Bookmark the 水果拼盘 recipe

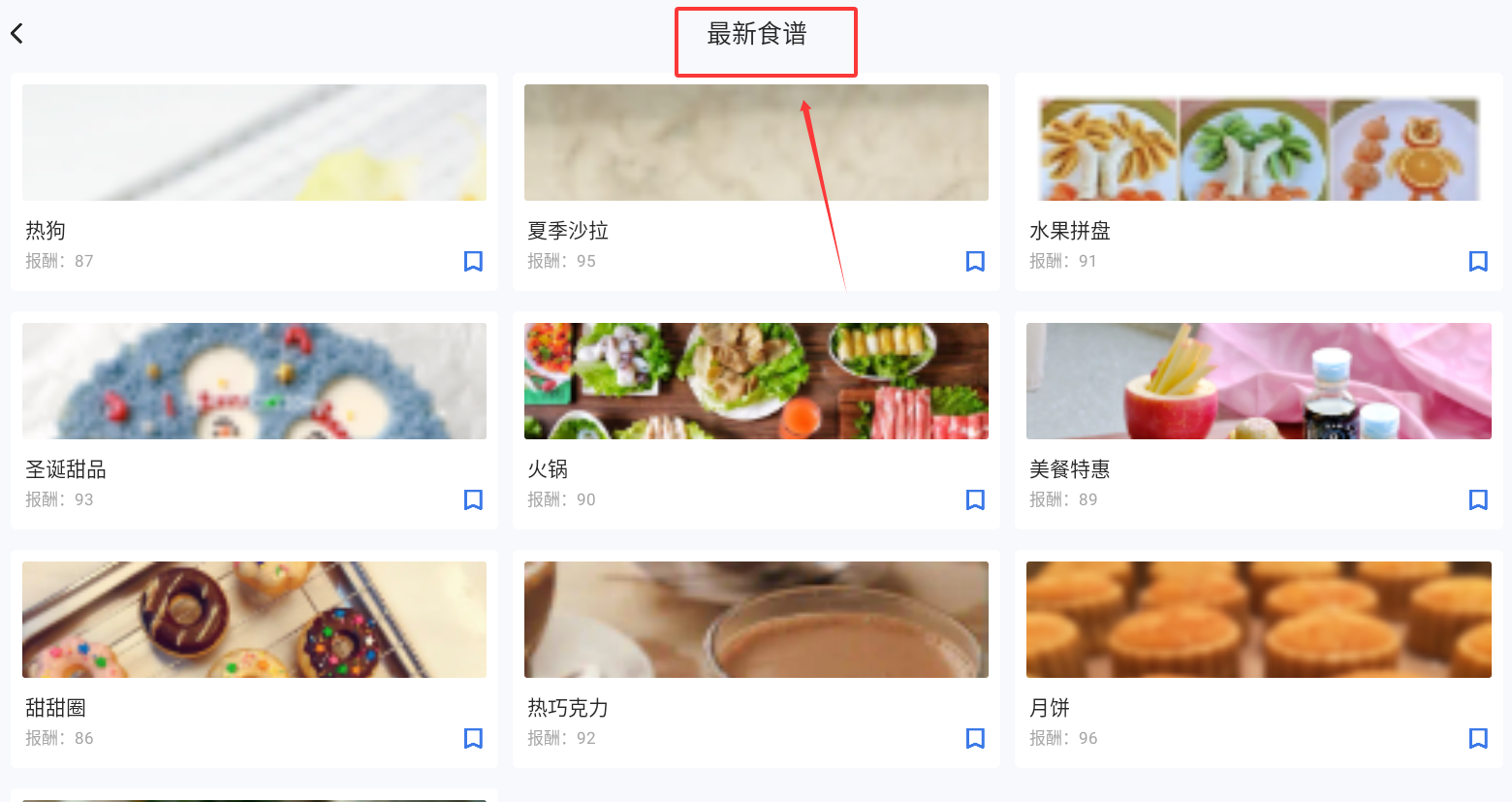[1478, 261]
